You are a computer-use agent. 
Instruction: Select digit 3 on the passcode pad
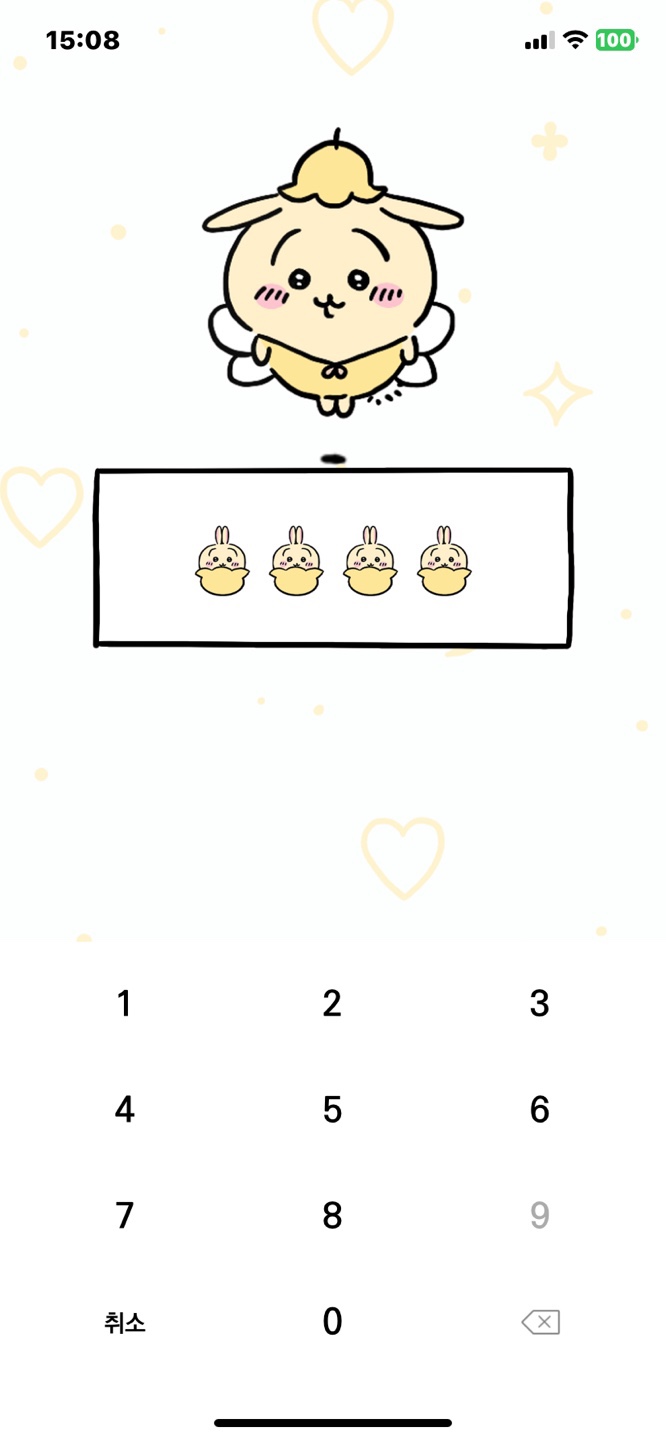pos(540,1003)
